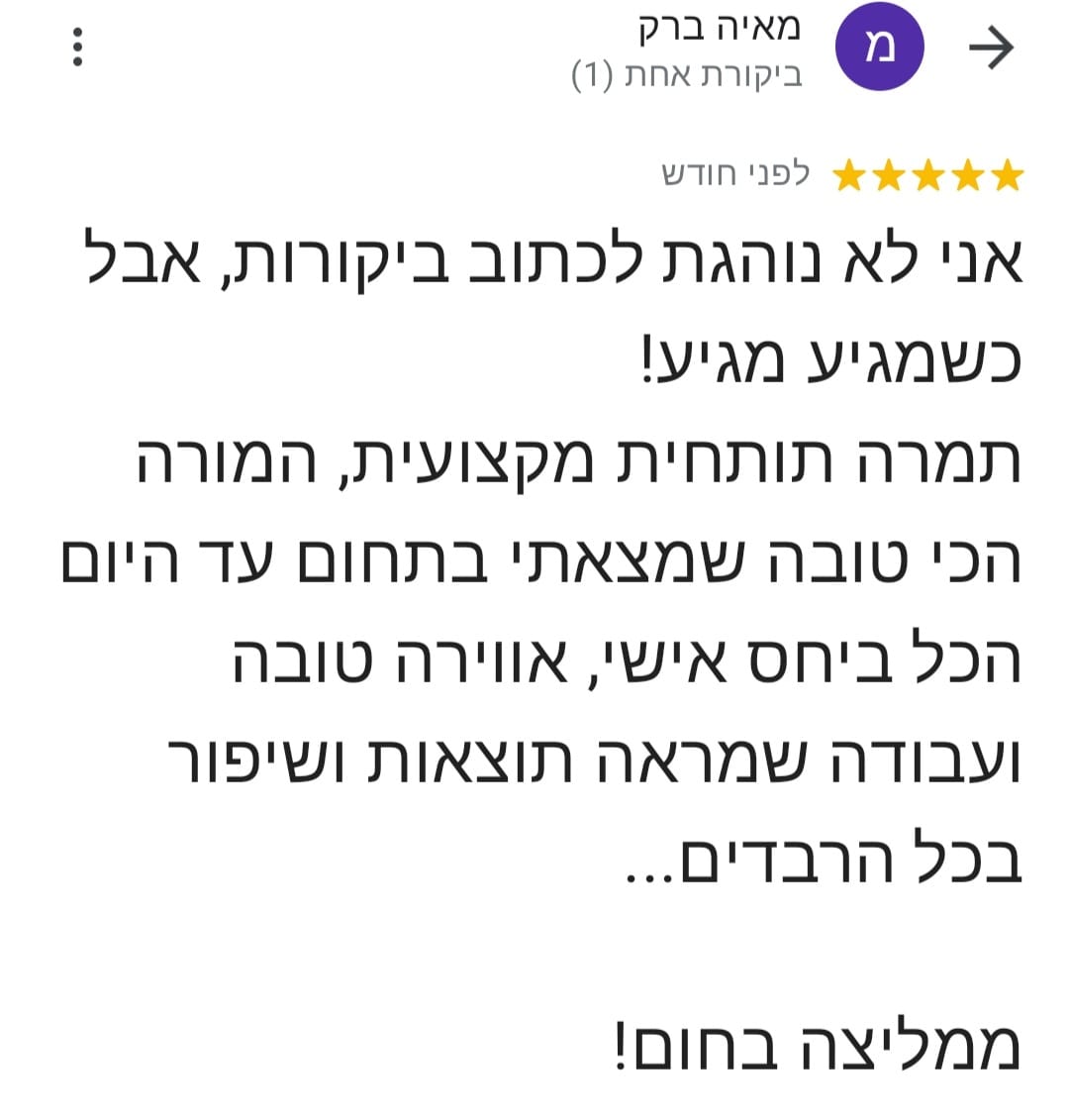Screen dimensions: 1069x1120
Task: Go back using the arrow icon
Action: (x=990, y=48)
